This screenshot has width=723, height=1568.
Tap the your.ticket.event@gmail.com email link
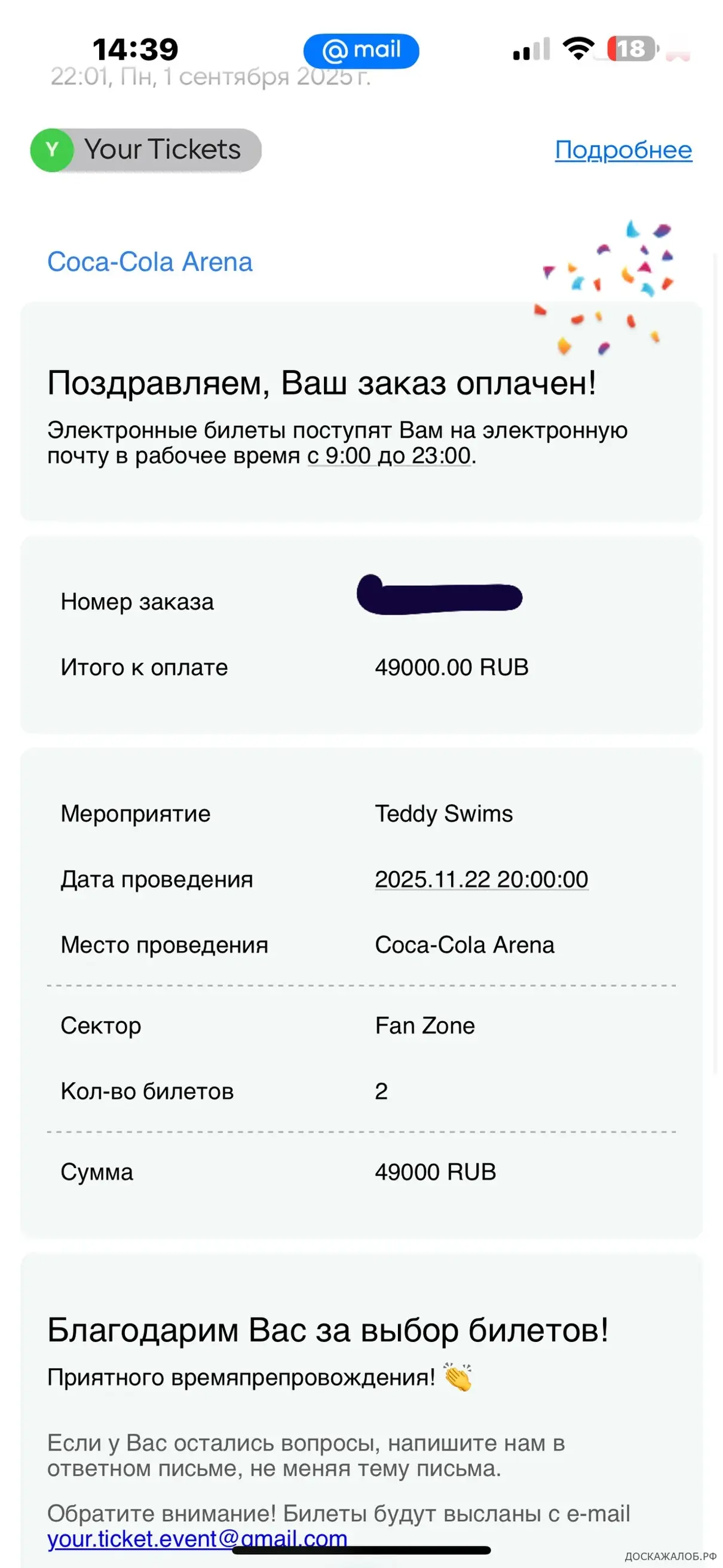197,1538
